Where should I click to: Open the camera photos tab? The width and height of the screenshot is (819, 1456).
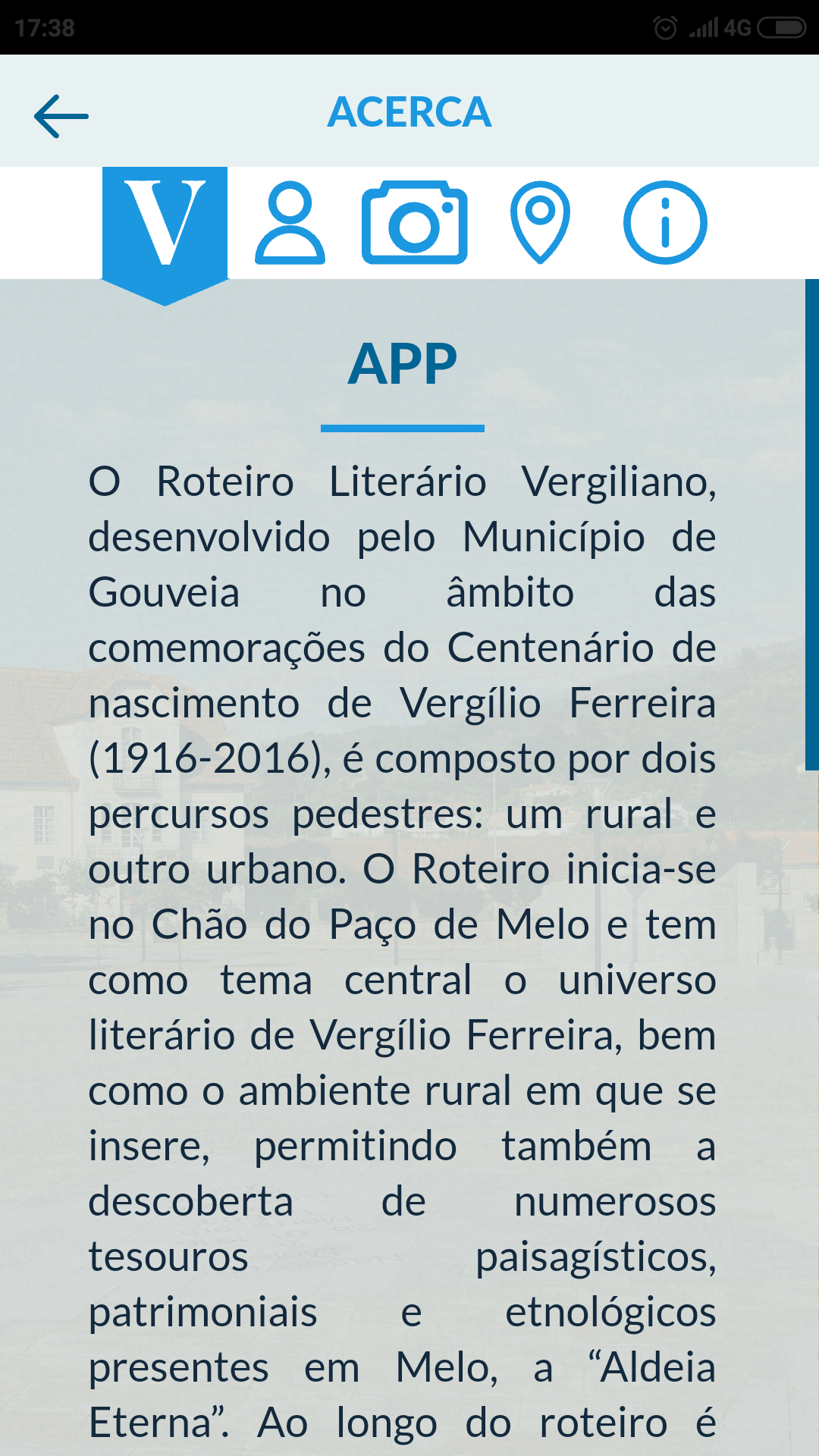[x=414, y=223]
